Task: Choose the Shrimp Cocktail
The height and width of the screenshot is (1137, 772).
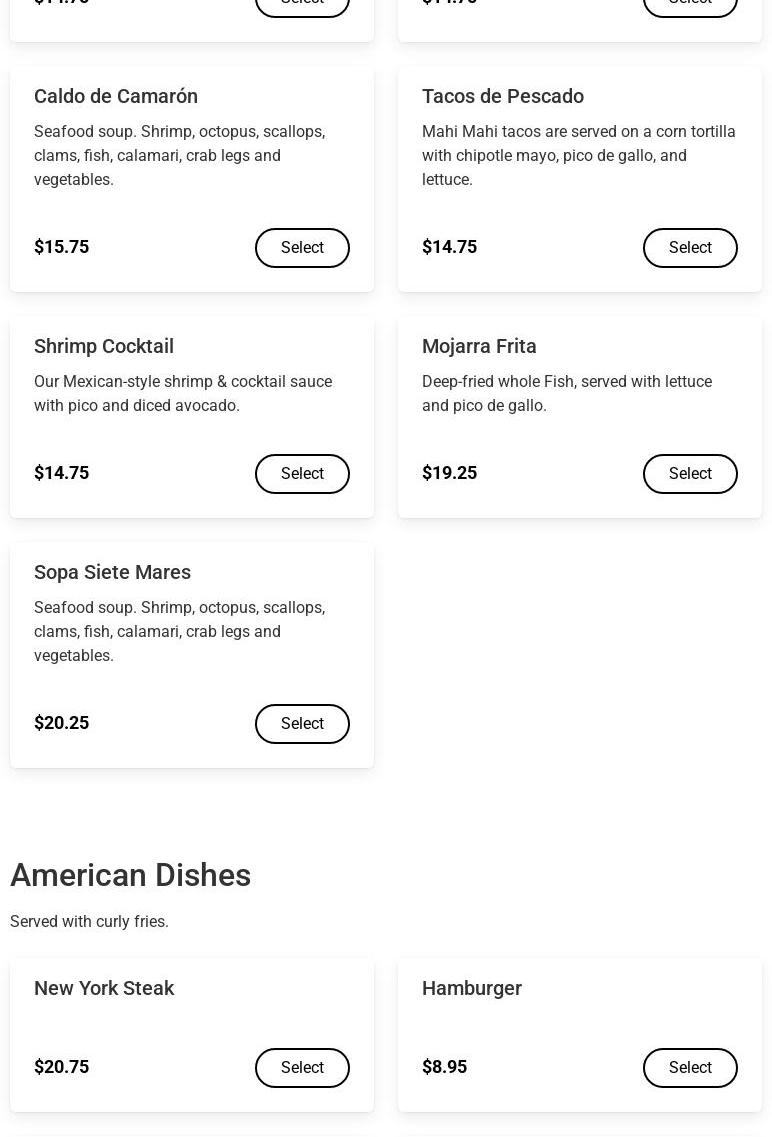Action: coord(302,474)
